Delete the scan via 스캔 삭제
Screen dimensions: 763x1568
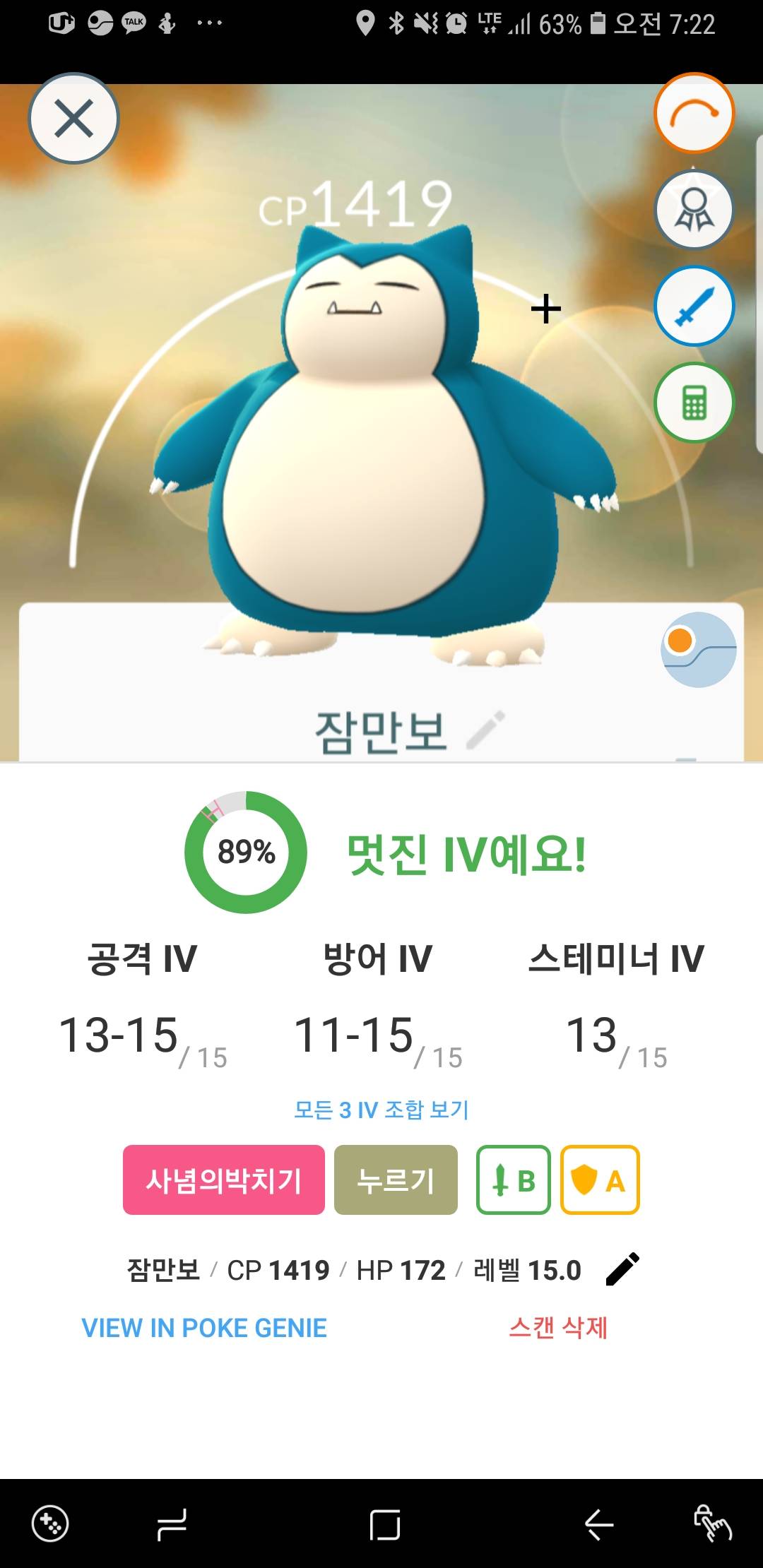click(x=558, y=1328)
